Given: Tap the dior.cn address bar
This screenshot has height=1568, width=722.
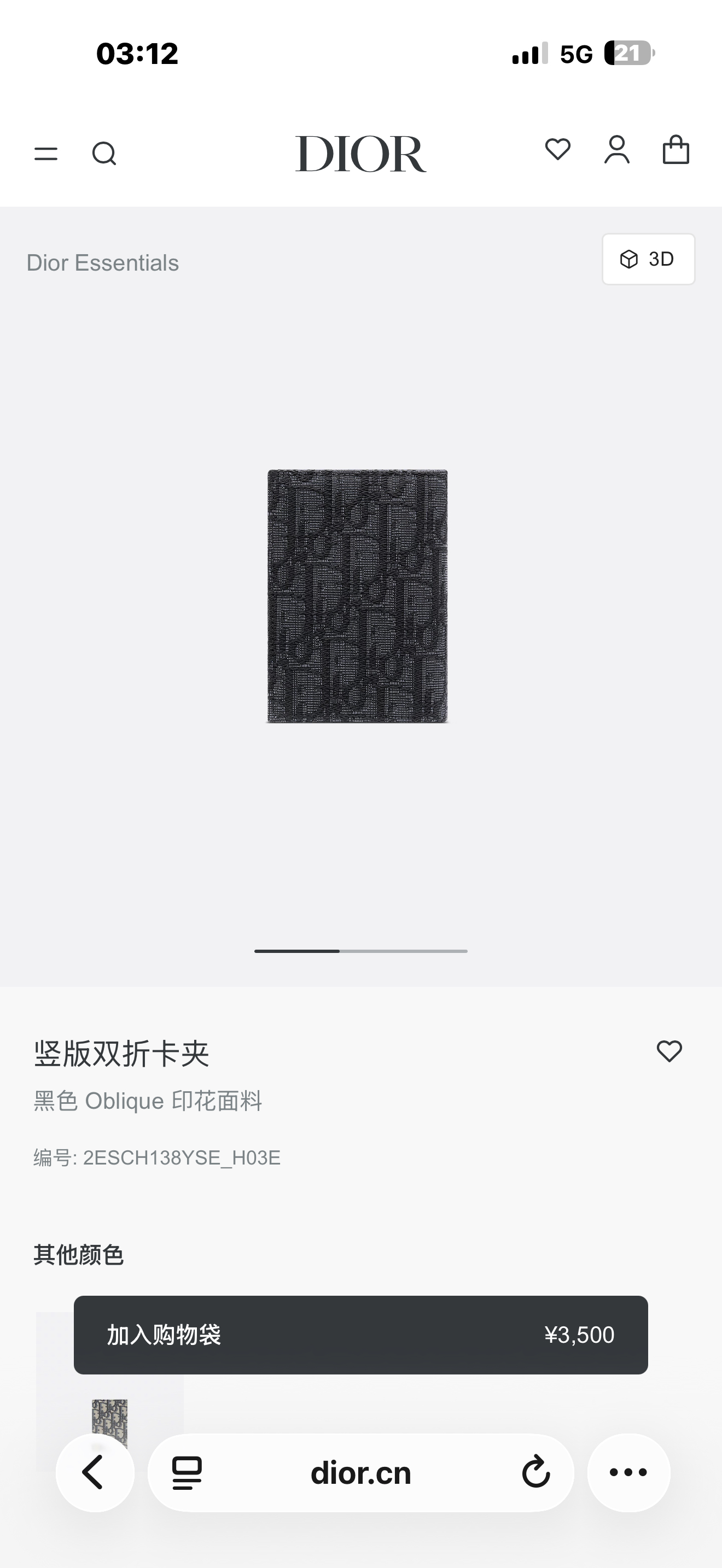Looking at the screenshot, I should 360,1473.
